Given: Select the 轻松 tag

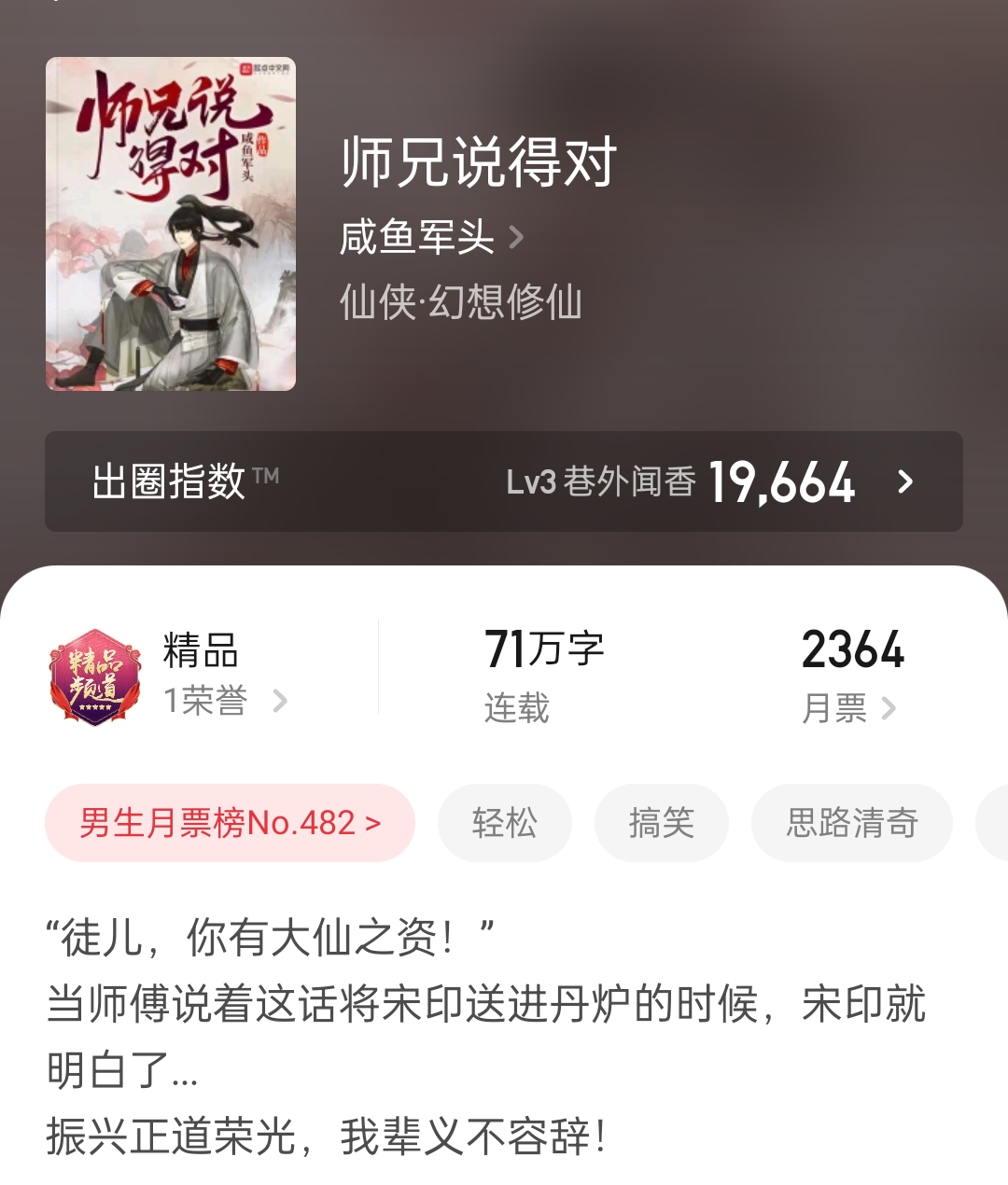Looking at the screenshot, I should (504, 822).
